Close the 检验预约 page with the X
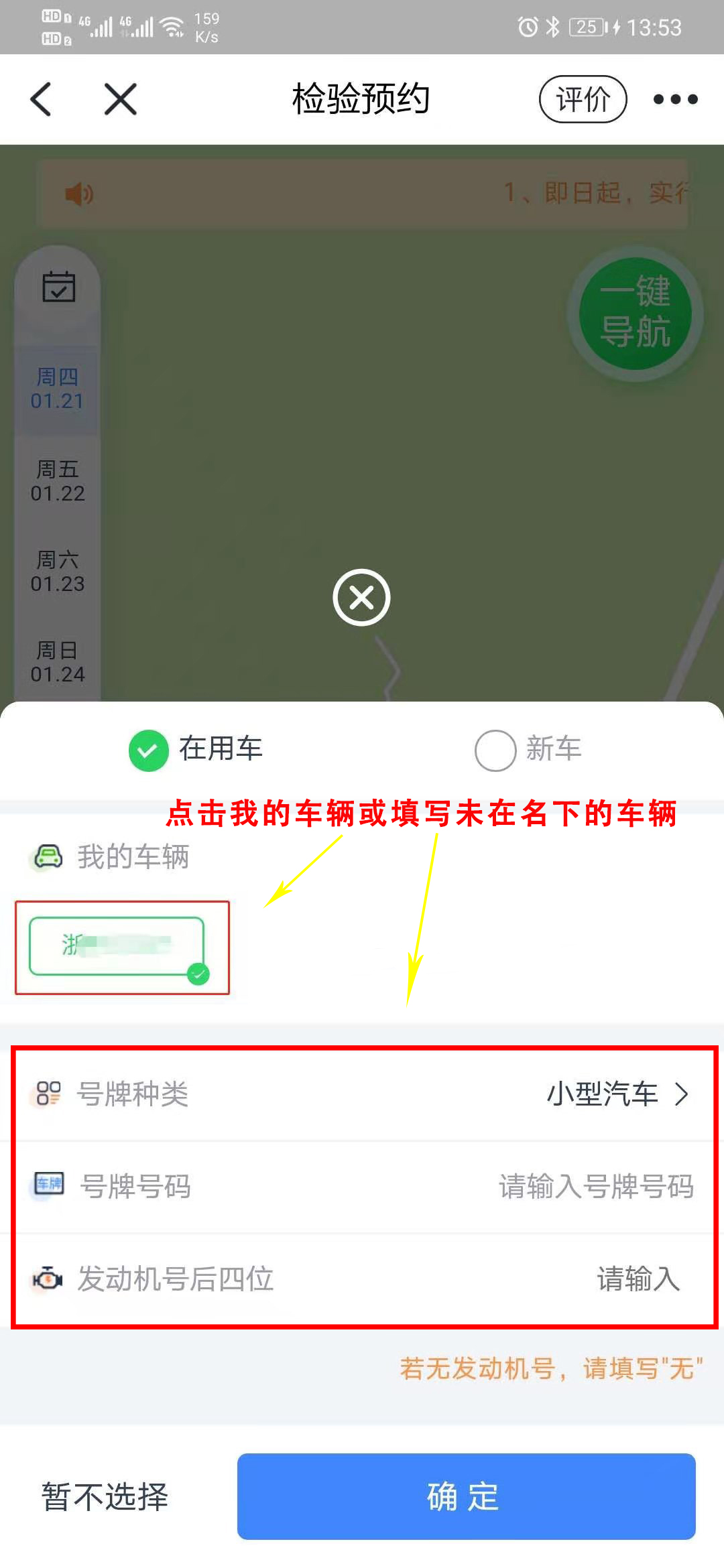Viewport: 724px width, 1568px height. pos(121,99)
